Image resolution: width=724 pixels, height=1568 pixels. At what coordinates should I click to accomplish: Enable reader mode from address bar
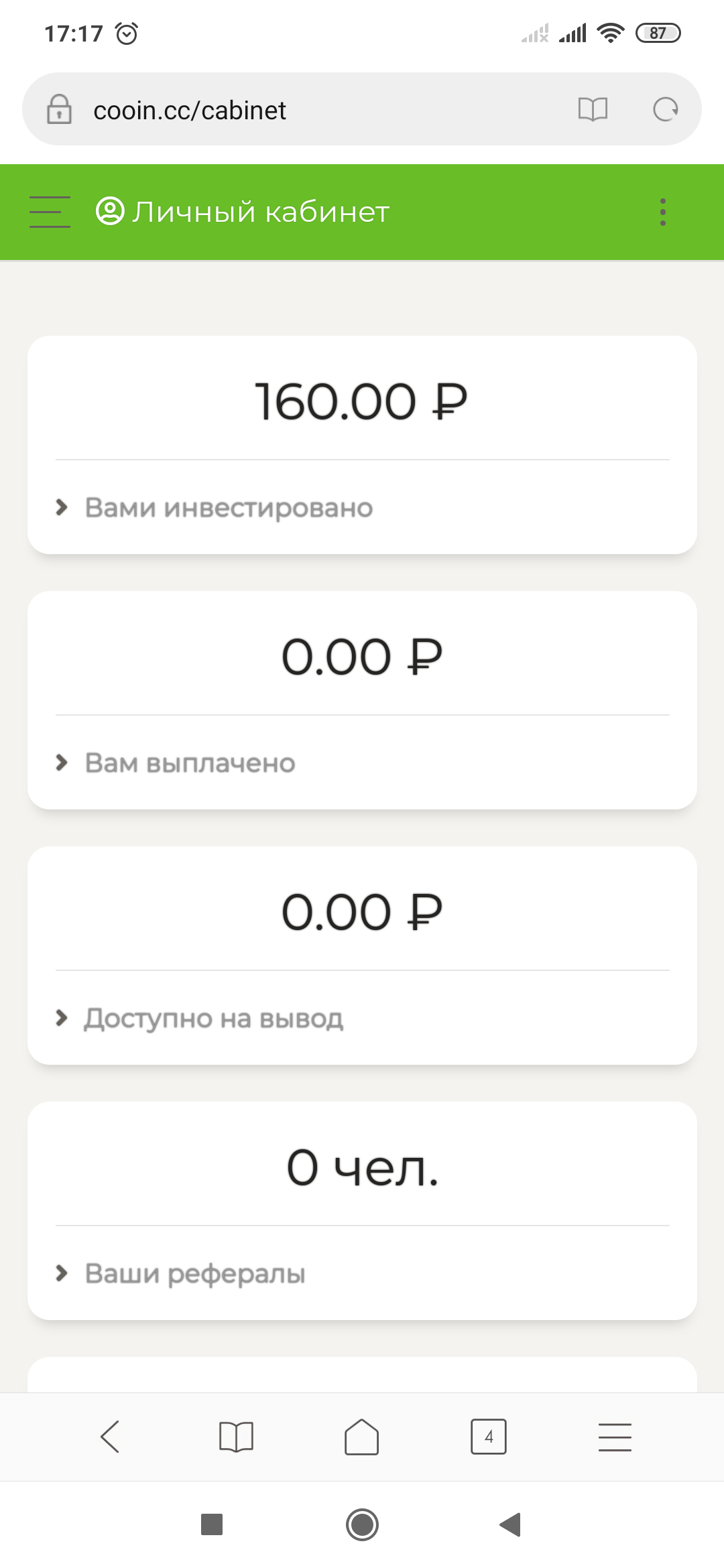(593, 109)
